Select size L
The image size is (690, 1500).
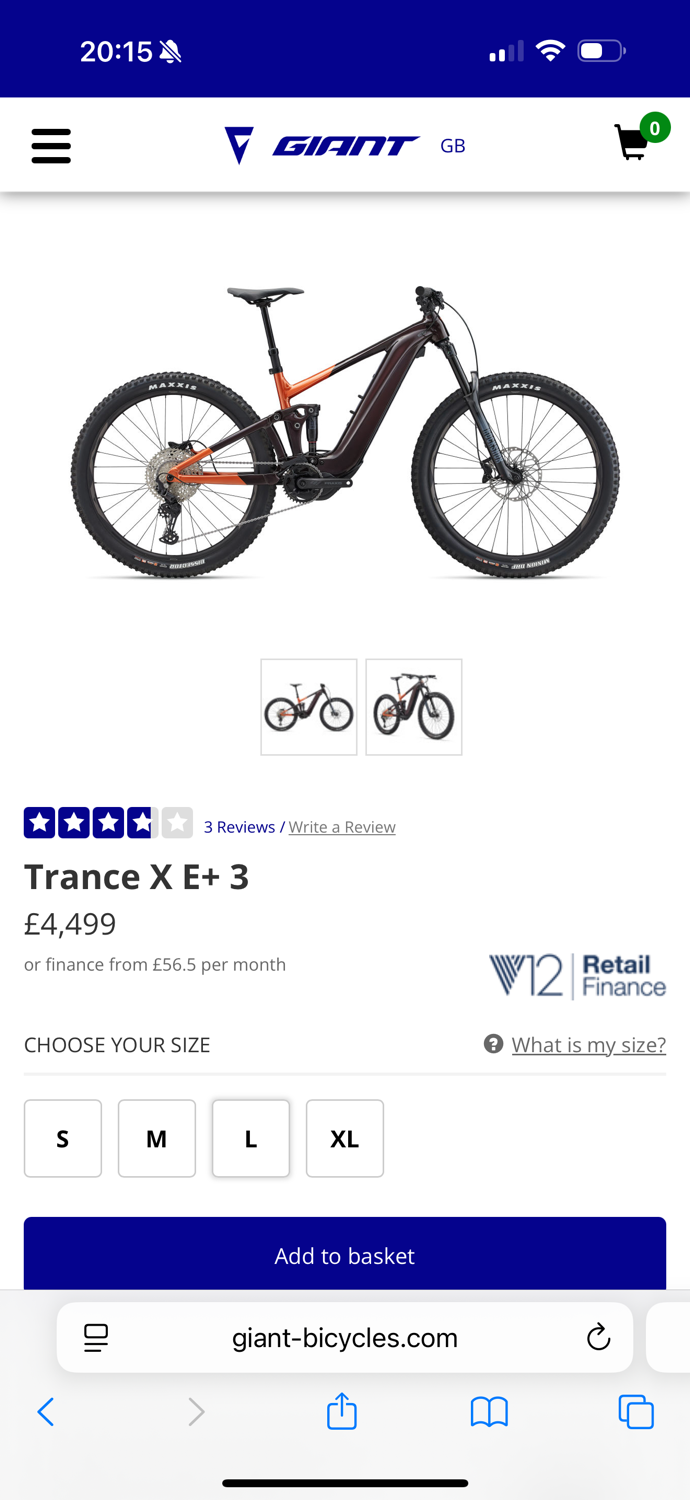(x=251, y=1139)
